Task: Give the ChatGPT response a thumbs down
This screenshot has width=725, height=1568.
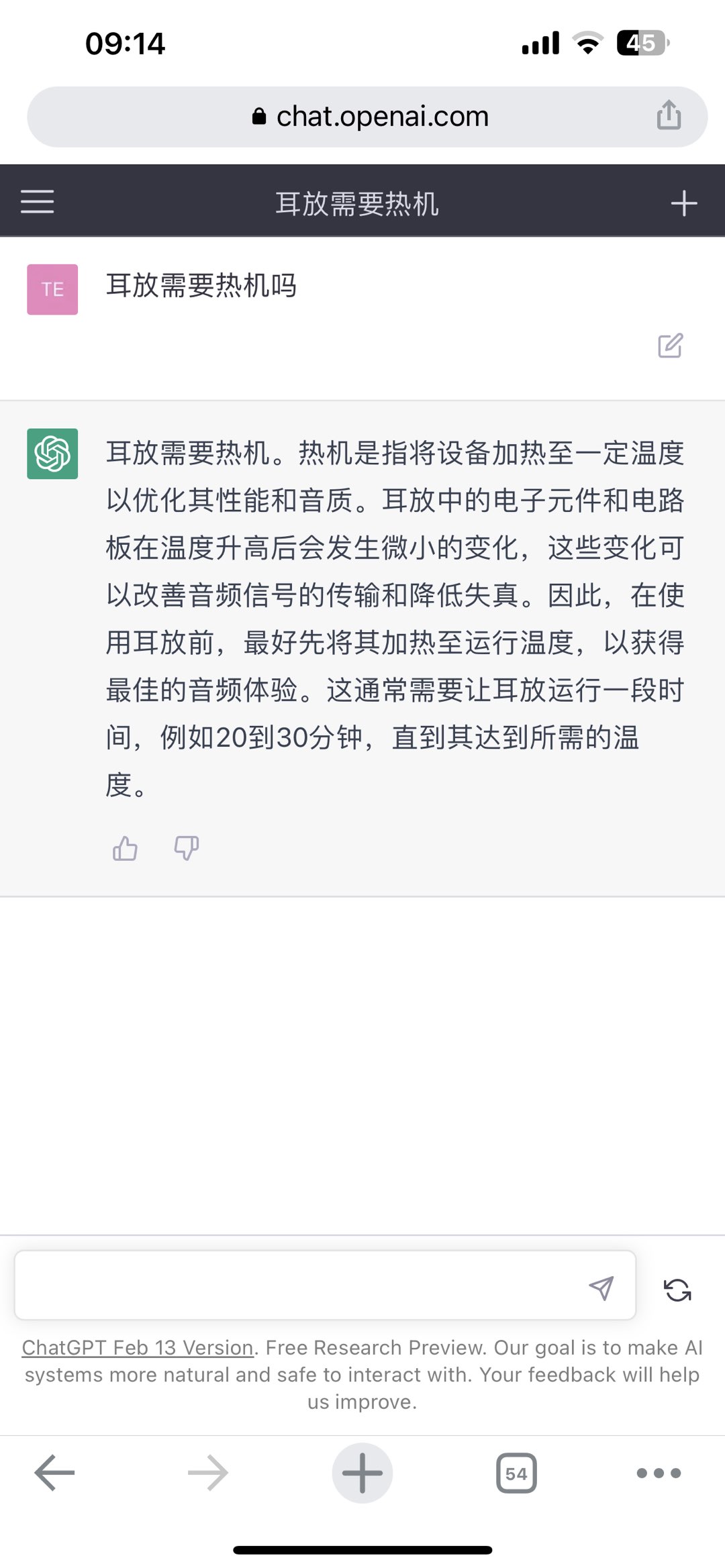Action: tap(186, 848)
